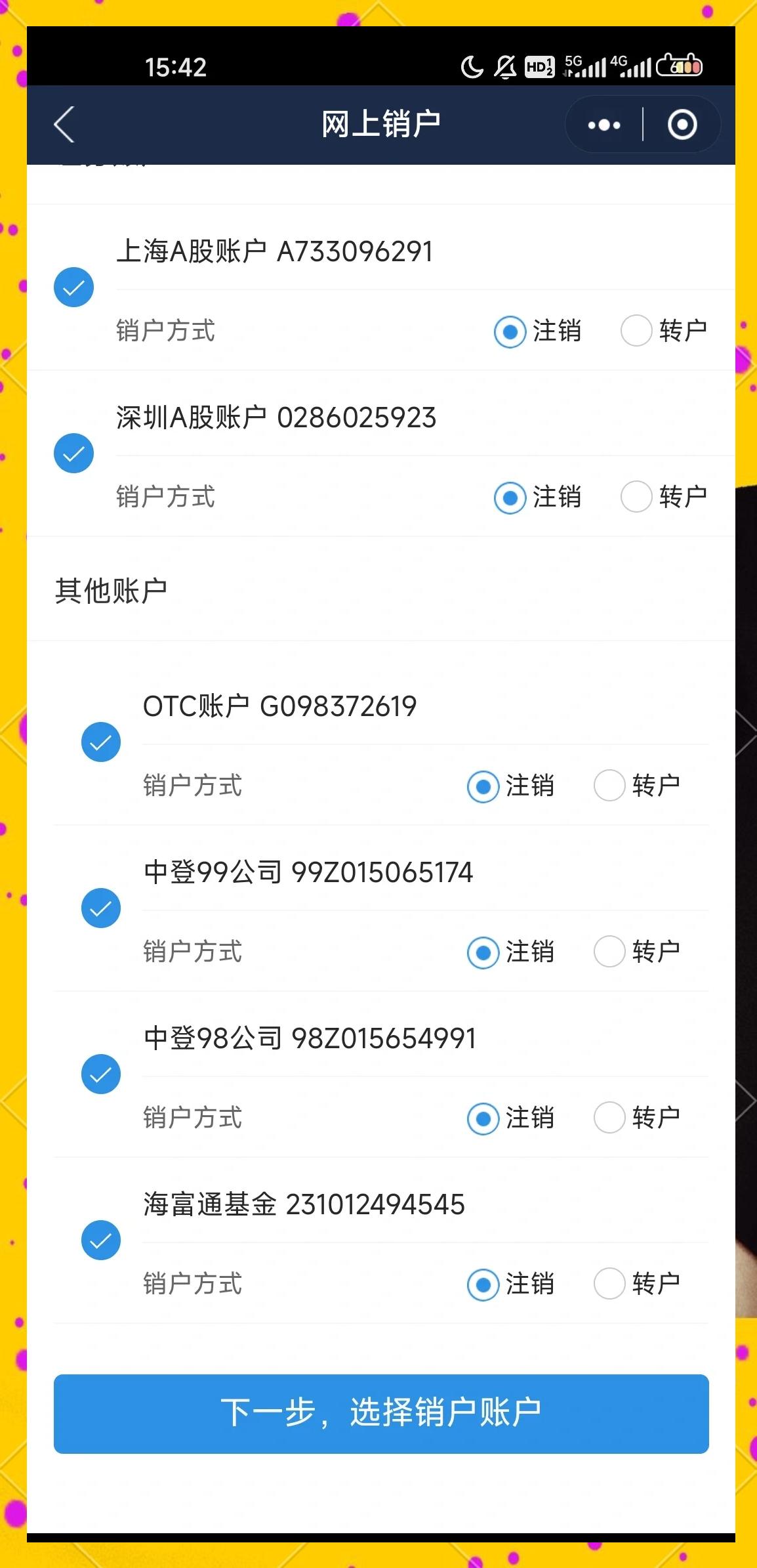
Task: Deselect the OTC账户 G098372619 checkbox
Action: [101, 742]
